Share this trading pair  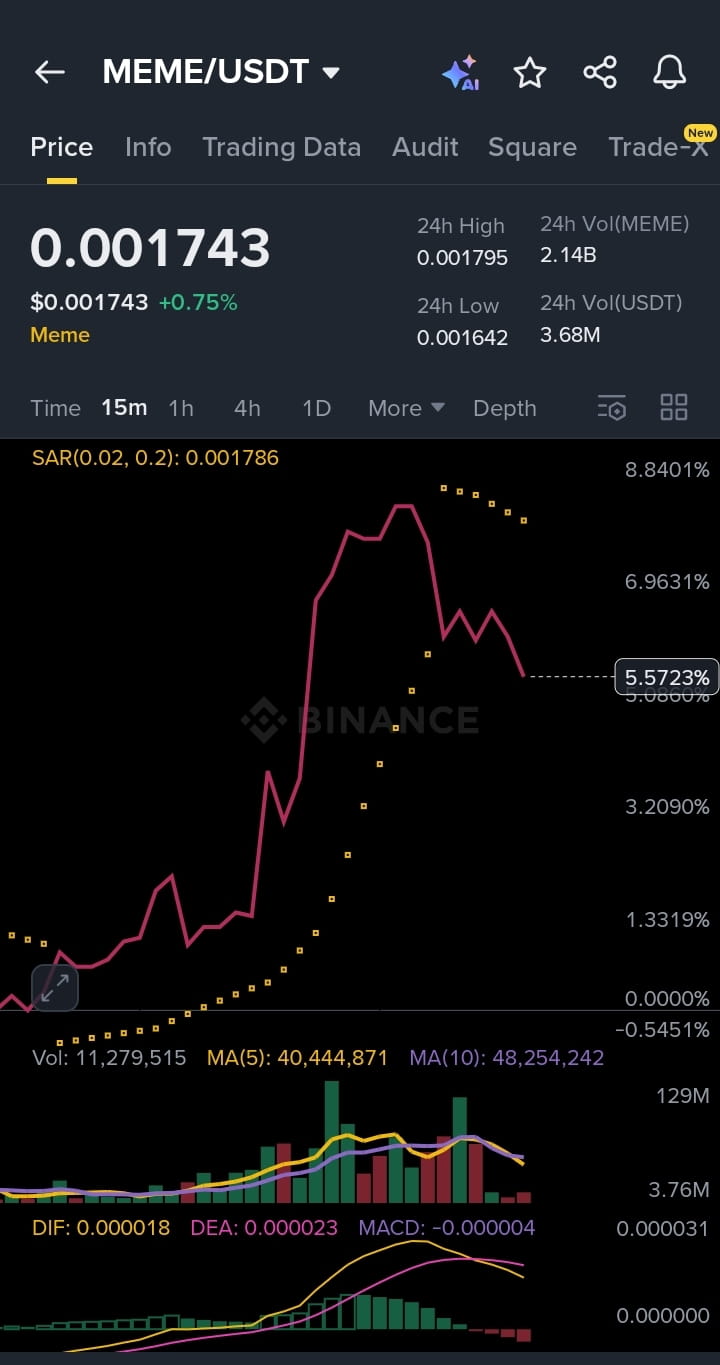pyautogui.click(x=600, y=72)
